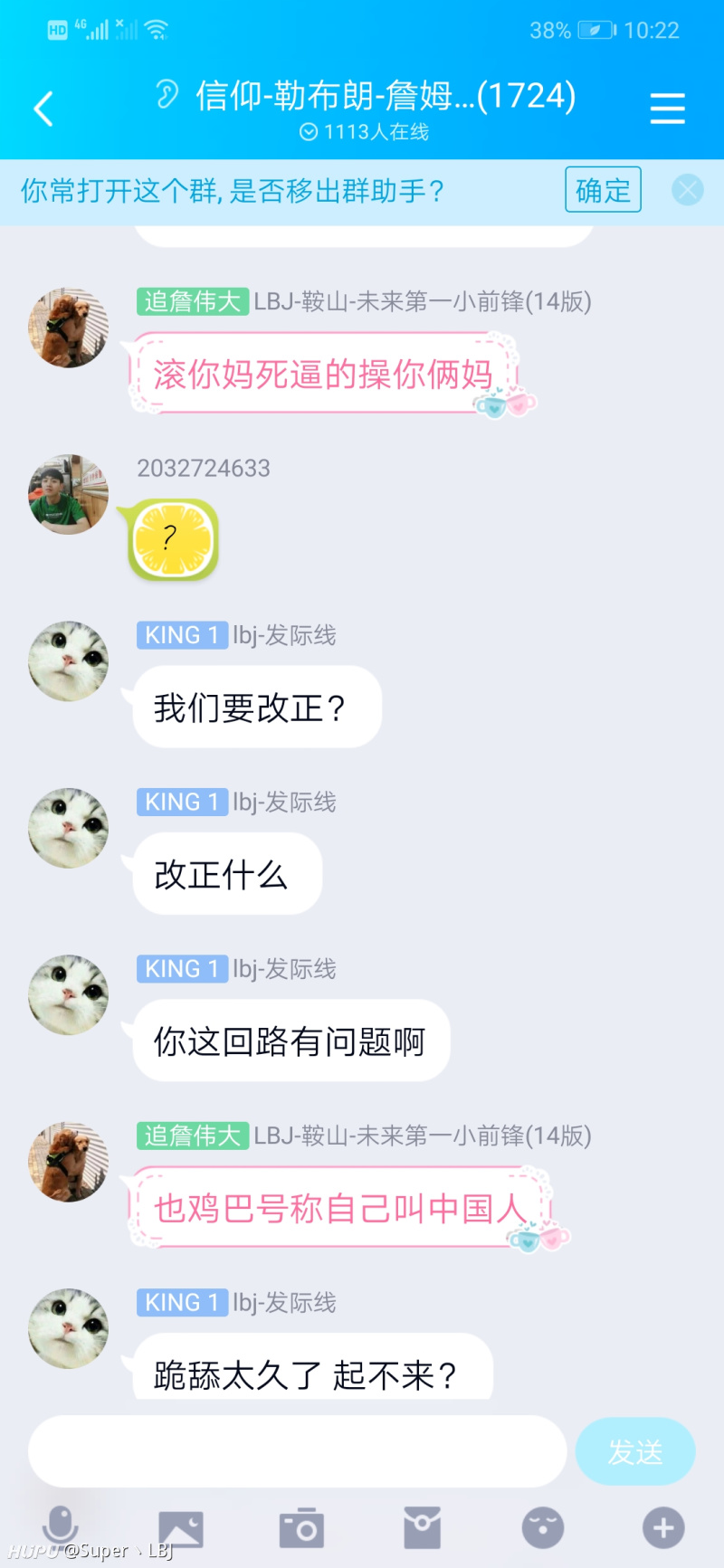Open avatar of user 2032724633
Image resolution: width=724 pixels, height=1568 pixels.
pos(69,495)
